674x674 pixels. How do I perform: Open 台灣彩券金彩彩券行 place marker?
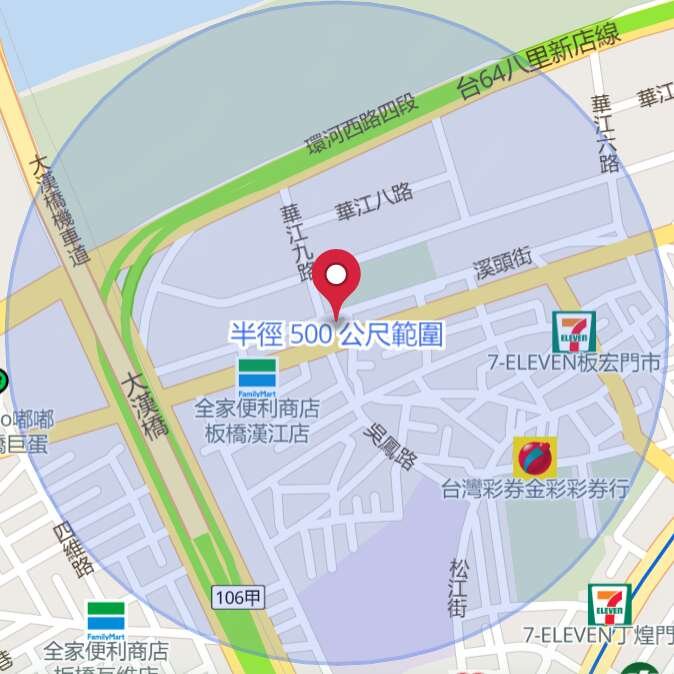535,458
